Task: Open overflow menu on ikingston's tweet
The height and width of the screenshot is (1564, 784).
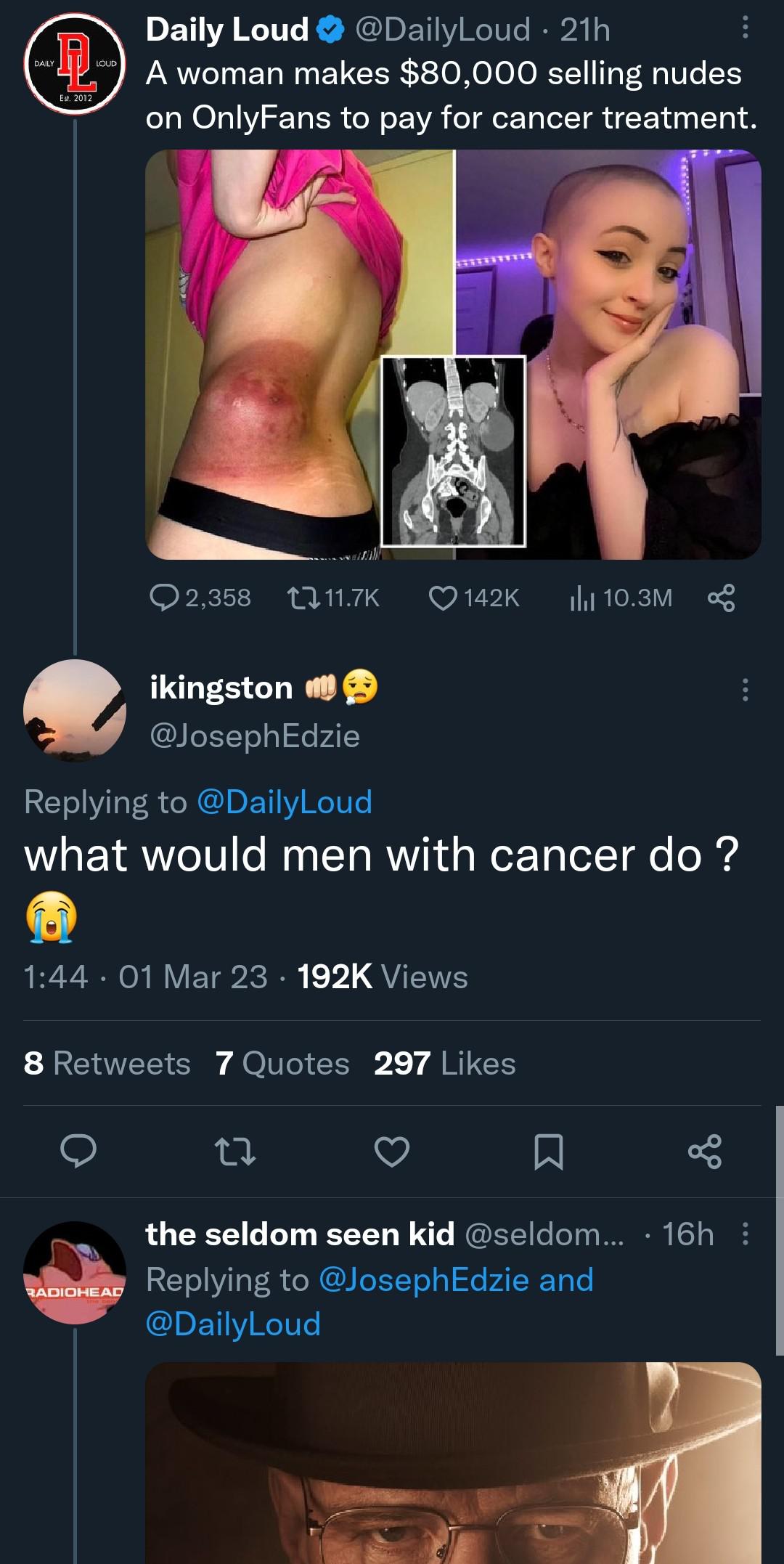Action: (745, 689)
